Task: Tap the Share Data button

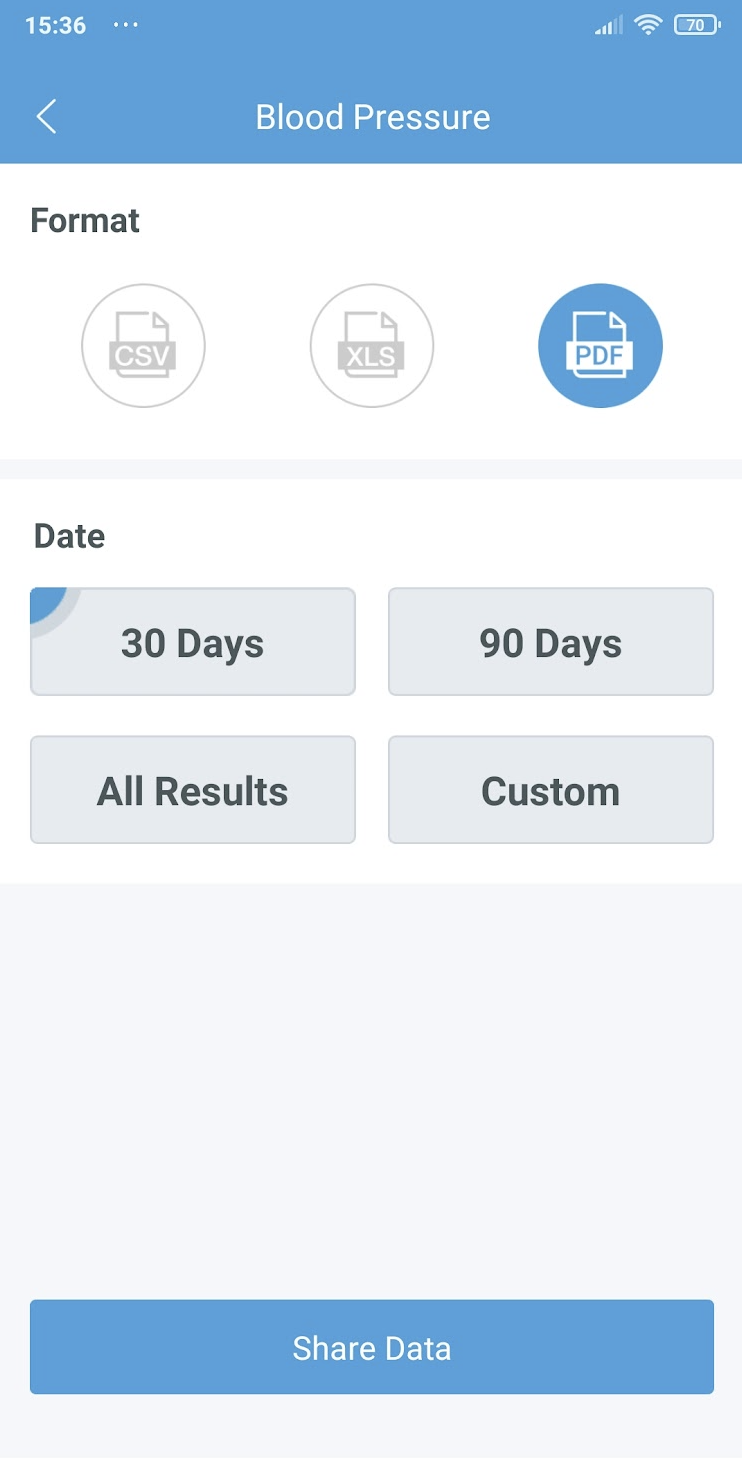Action: coord(372,1347)
